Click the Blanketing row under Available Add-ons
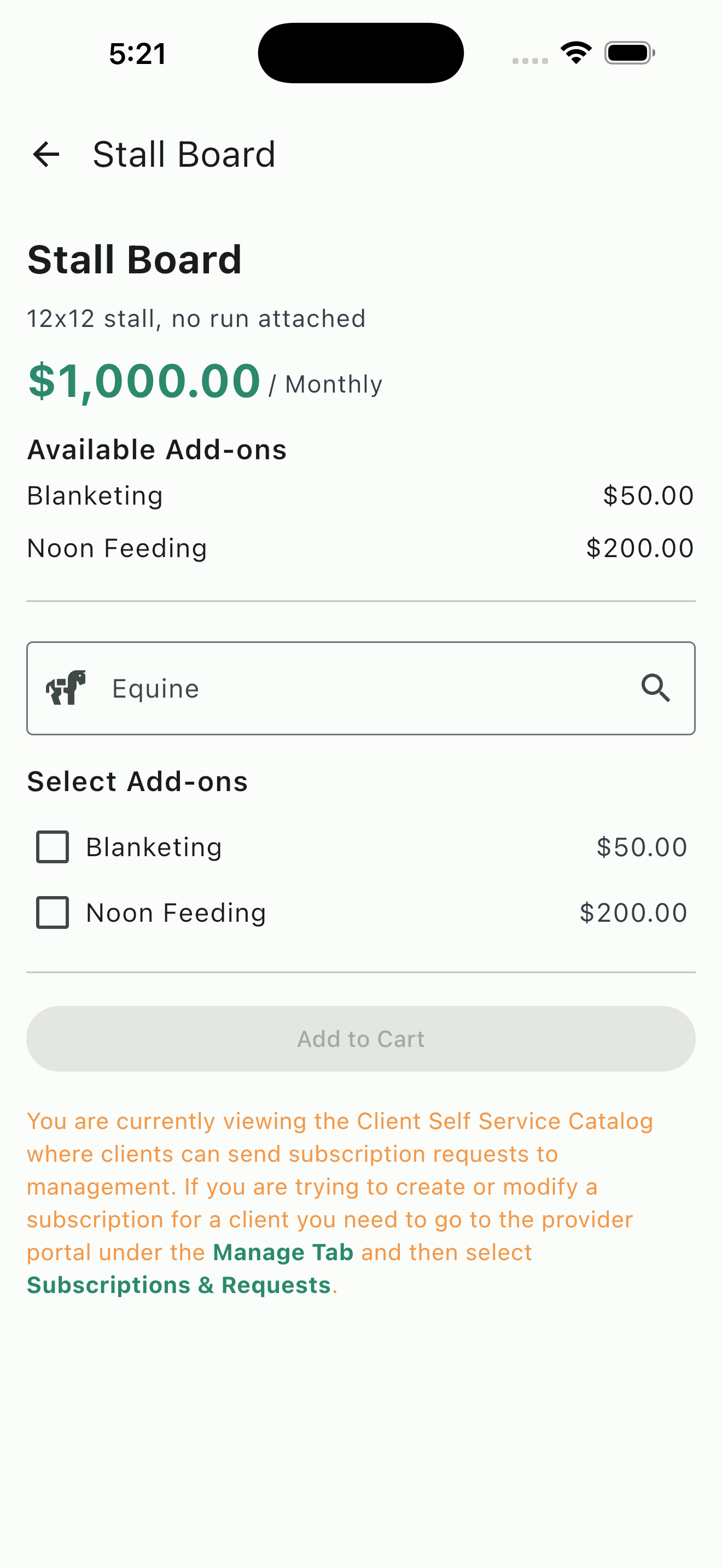Image resolution: width=722 pixels, height=1568 pixels. pyautogui.click(x=95, y=495)
